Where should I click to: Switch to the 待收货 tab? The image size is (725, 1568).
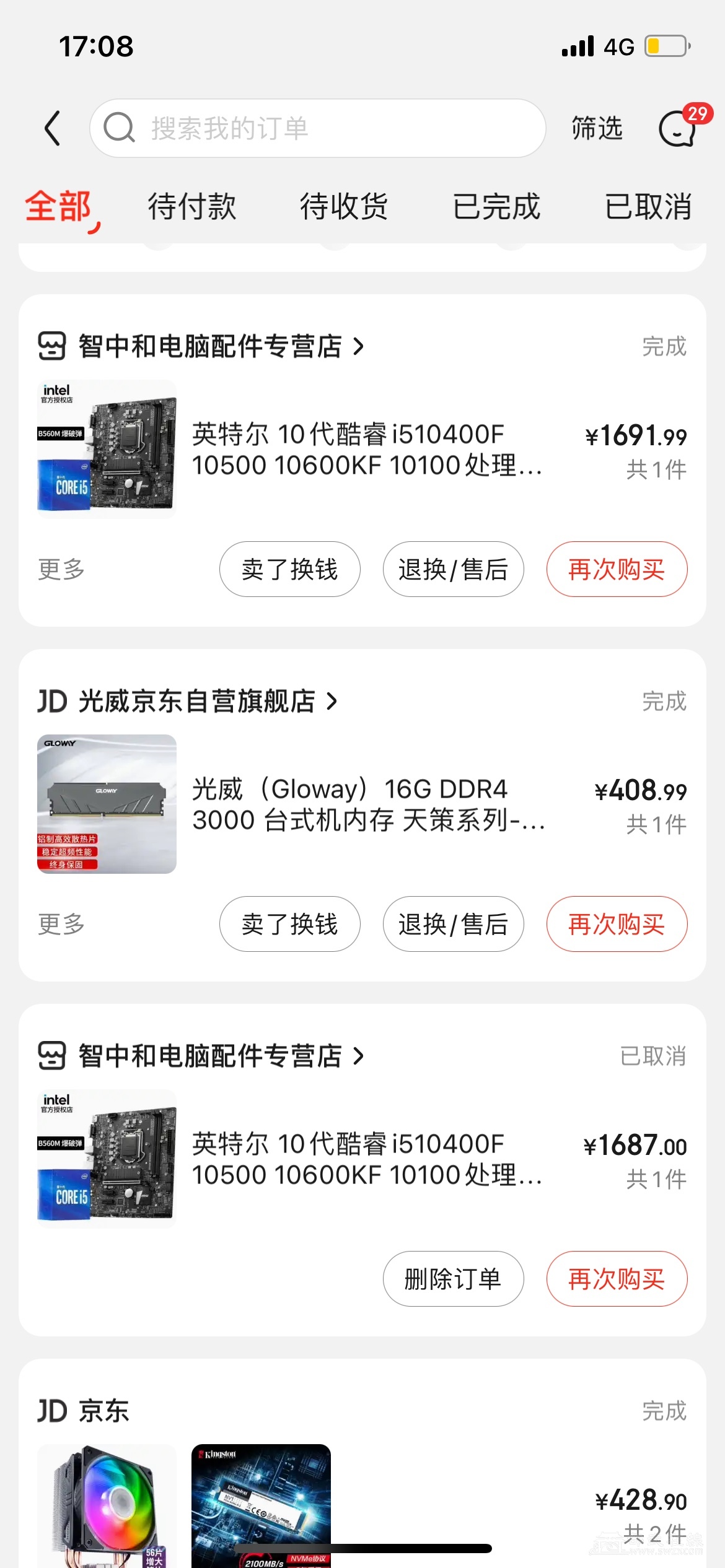(344, 206)
